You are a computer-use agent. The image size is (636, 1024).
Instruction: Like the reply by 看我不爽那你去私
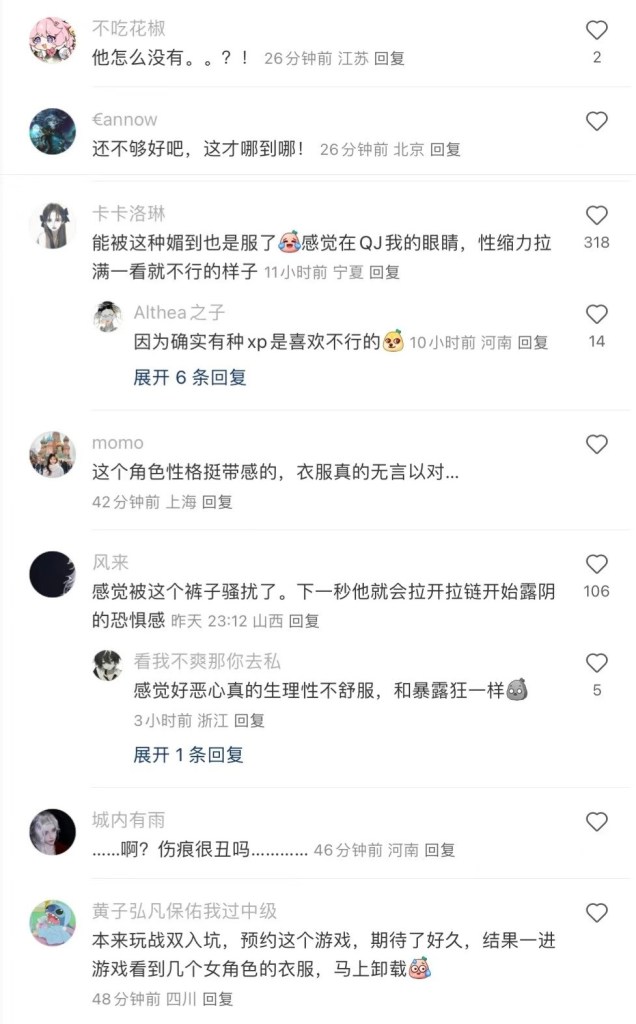596,662
